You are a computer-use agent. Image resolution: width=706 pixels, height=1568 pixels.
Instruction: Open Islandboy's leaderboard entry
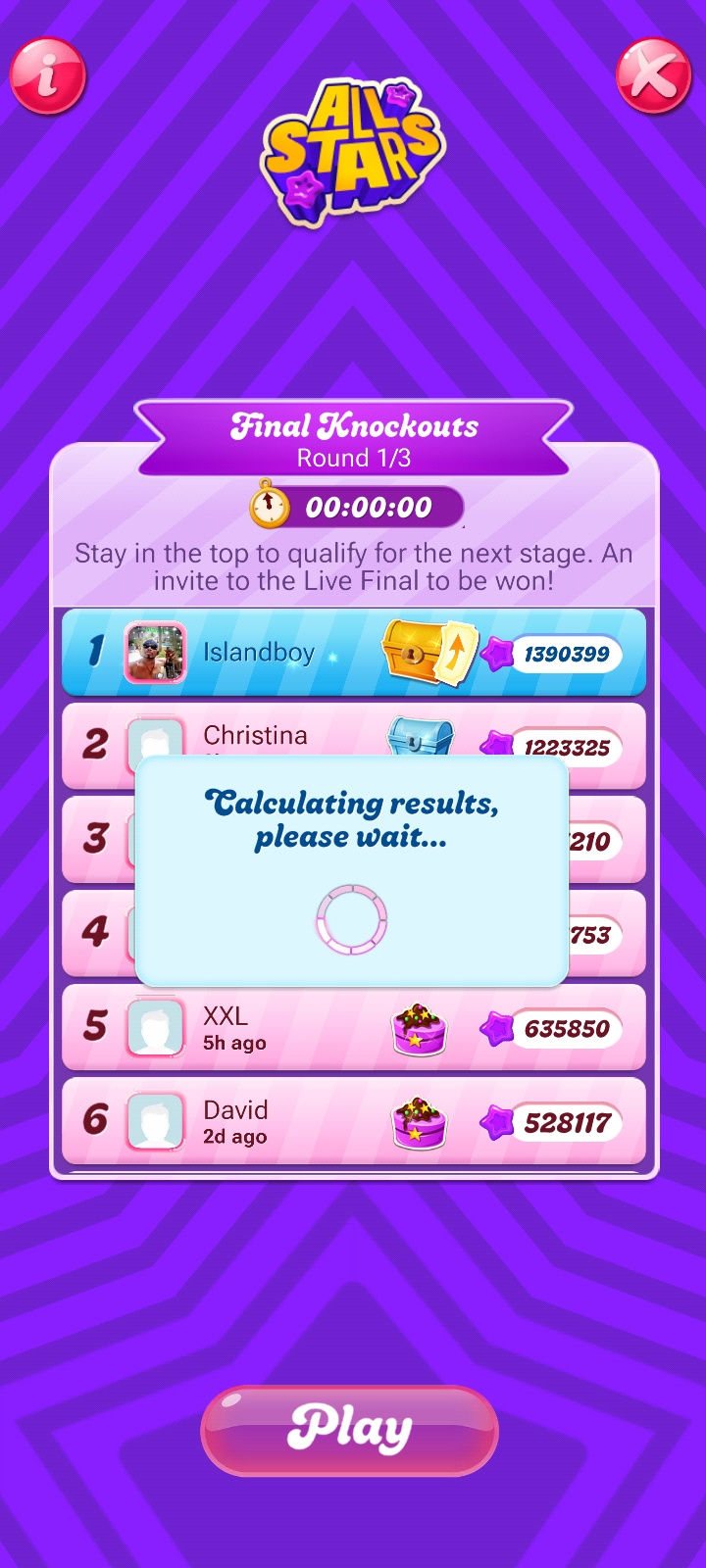[x=353, y=653]
